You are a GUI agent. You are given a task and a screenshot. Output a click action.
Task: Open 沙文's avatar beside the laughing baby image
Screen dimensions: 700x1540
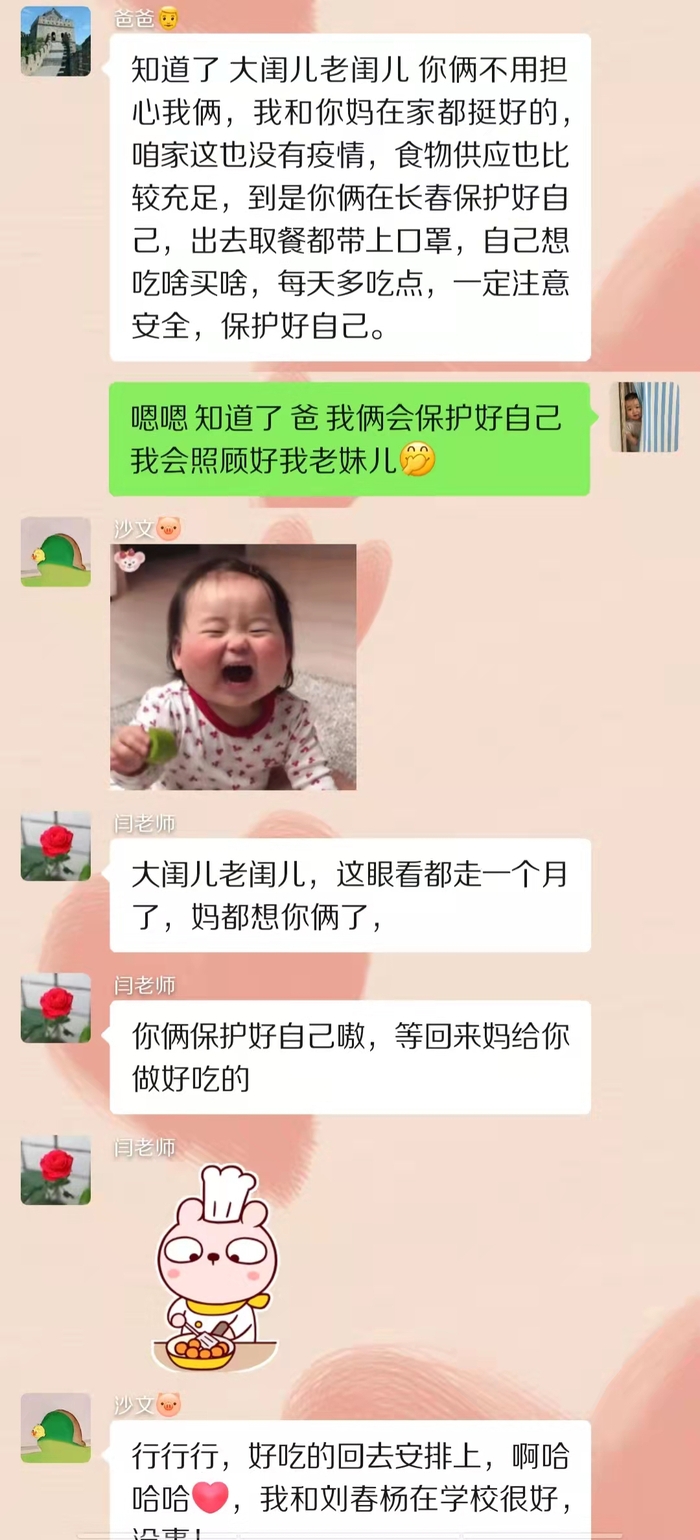point(56,552)
